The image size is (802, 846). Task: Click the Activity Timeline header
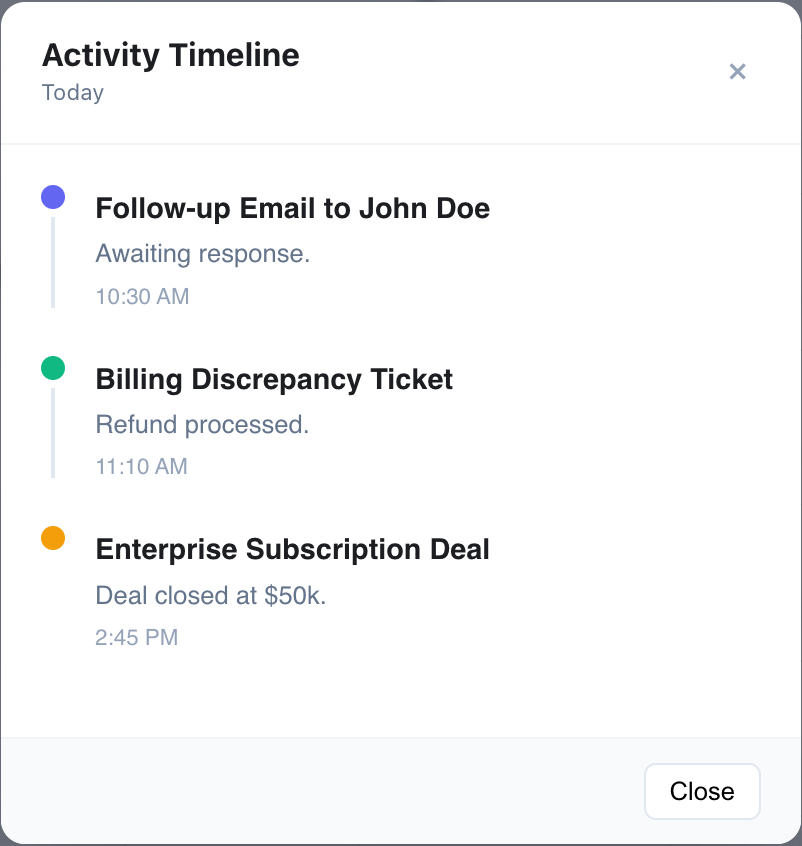(x=170, y=55)
